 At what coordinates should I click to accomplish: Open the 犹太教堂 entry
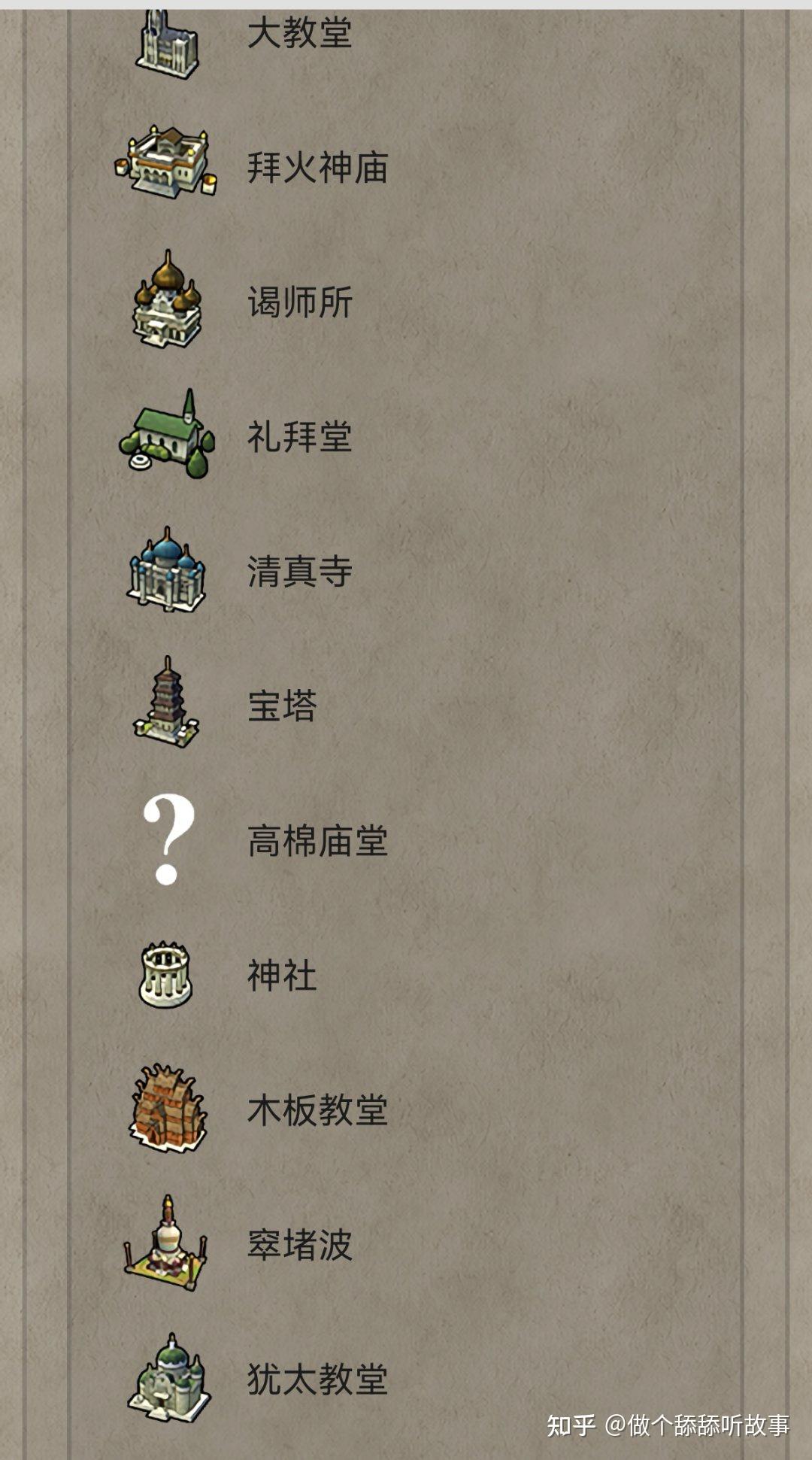point(317,1379)
